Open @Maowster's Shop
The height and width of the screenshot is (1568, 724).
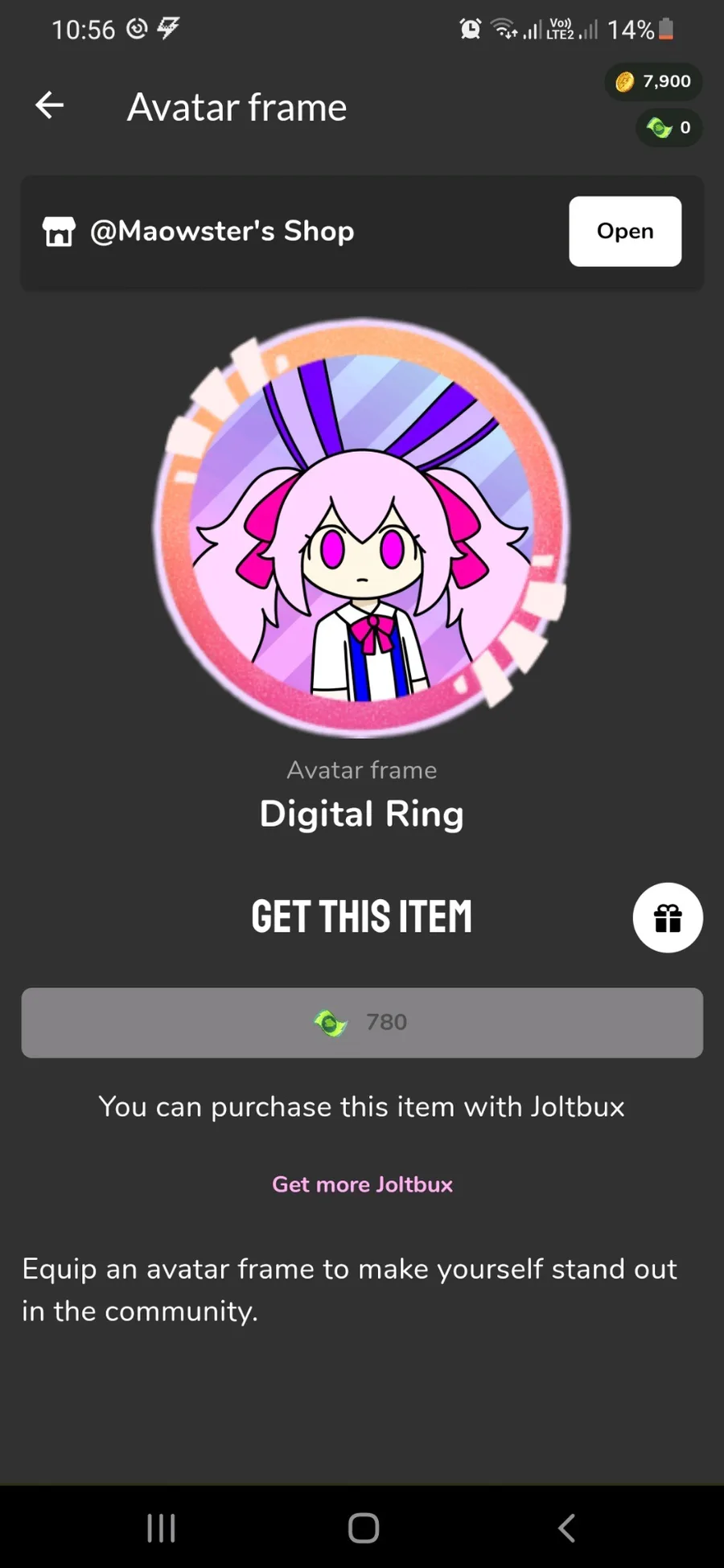(625, 232)
